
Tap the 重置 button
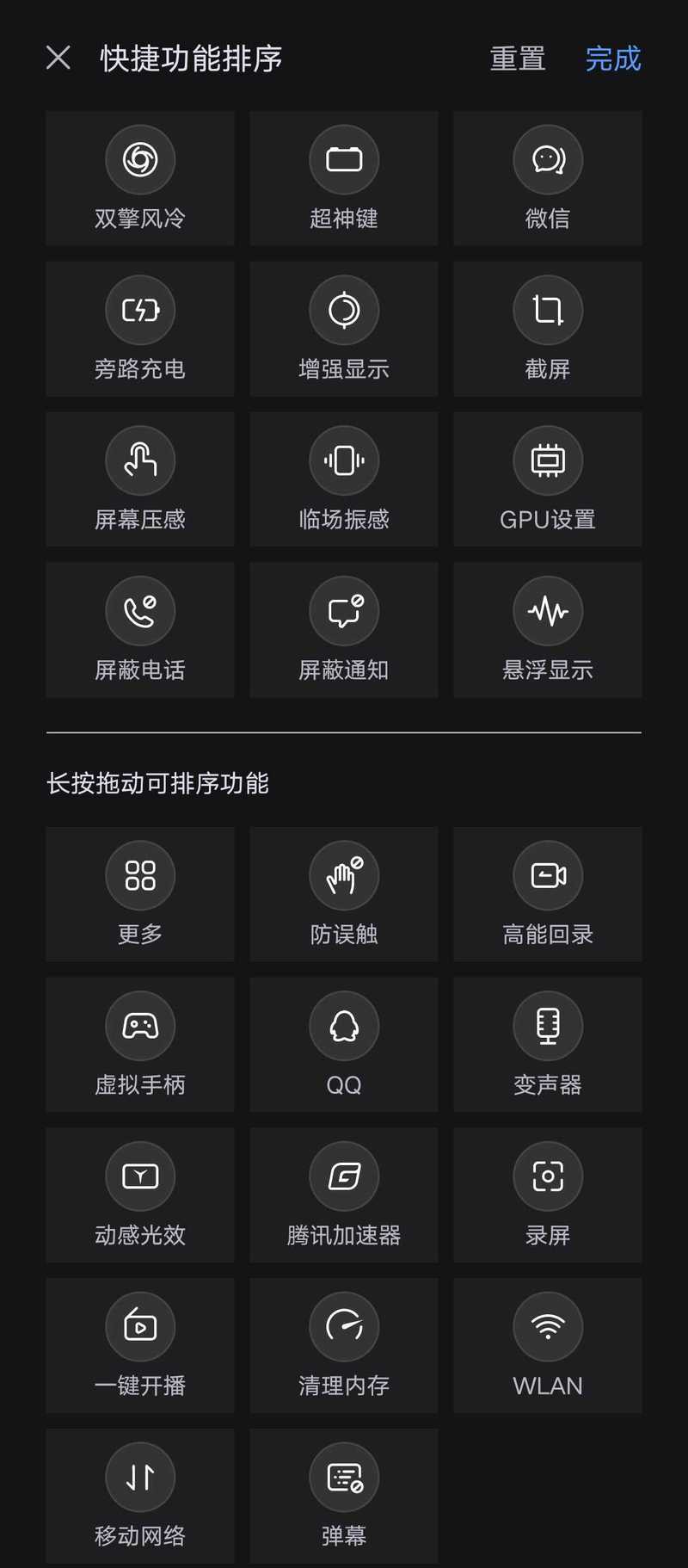(x=517, y=59)
